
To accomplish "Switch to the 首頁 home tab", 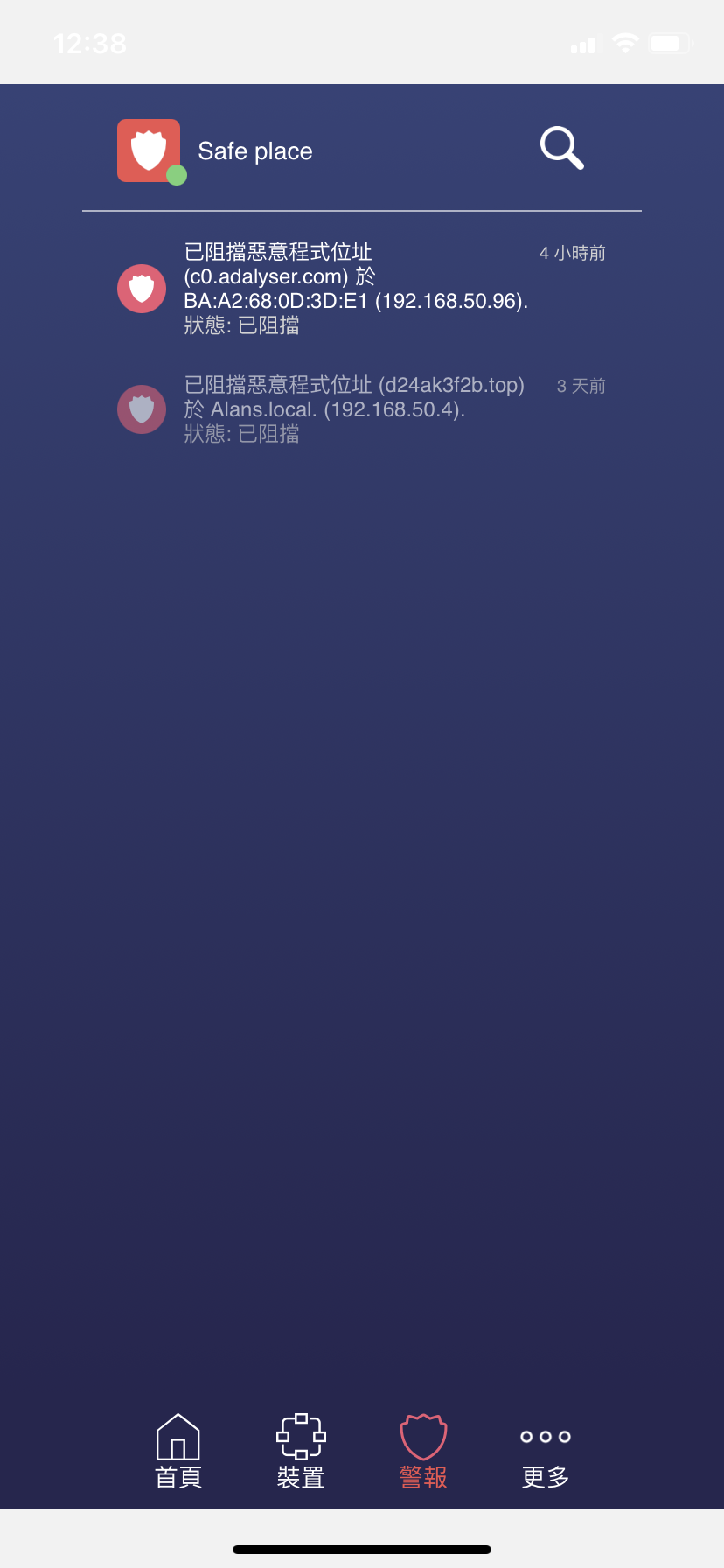I will point(178,1451).
